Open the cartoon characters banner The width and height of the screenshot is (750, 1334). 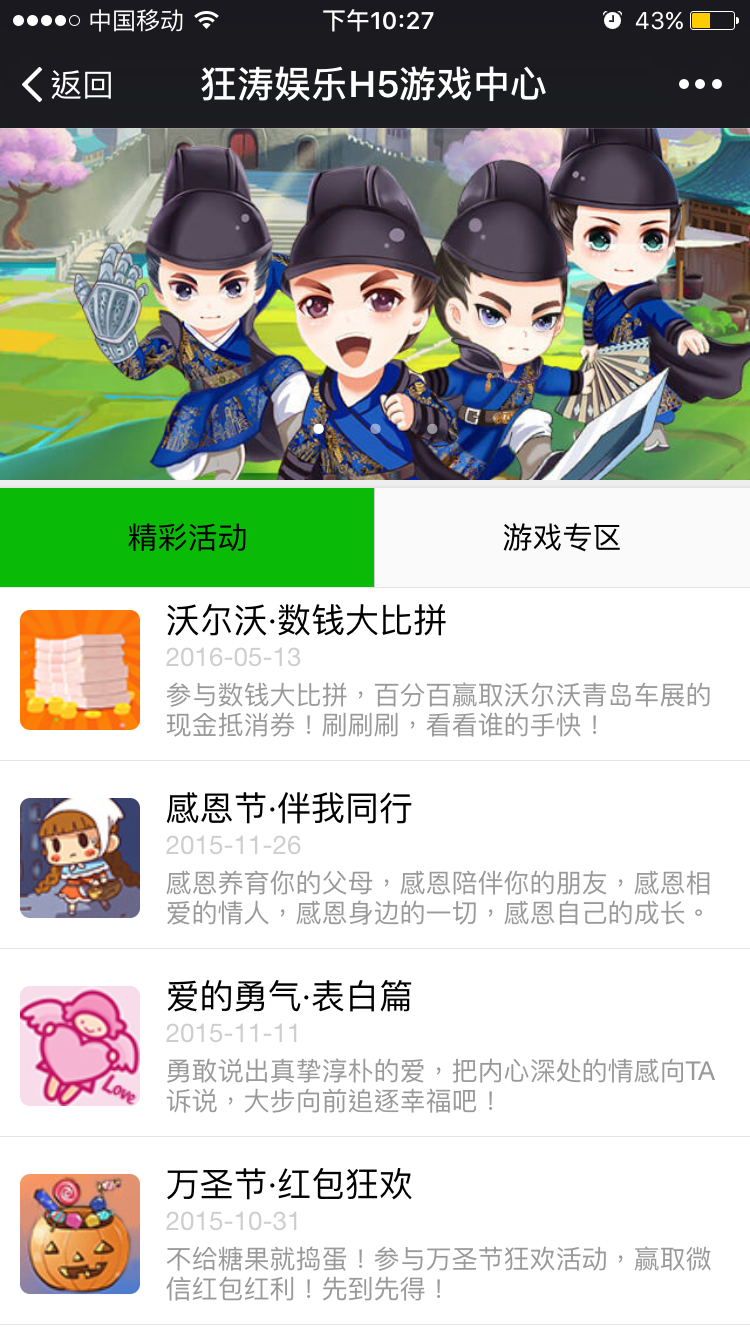[x=375, y=304]
